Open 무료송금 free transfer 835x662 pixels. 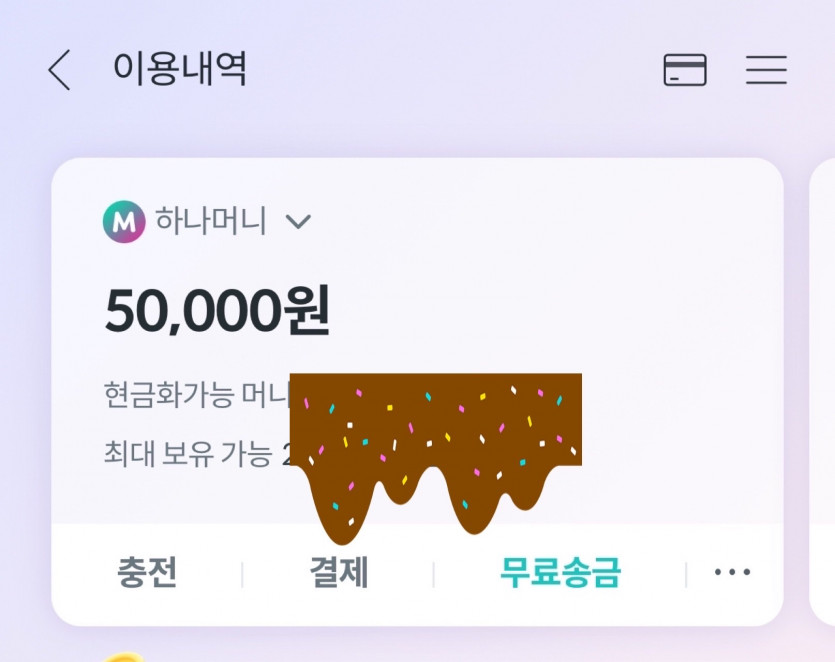(560, 573)
